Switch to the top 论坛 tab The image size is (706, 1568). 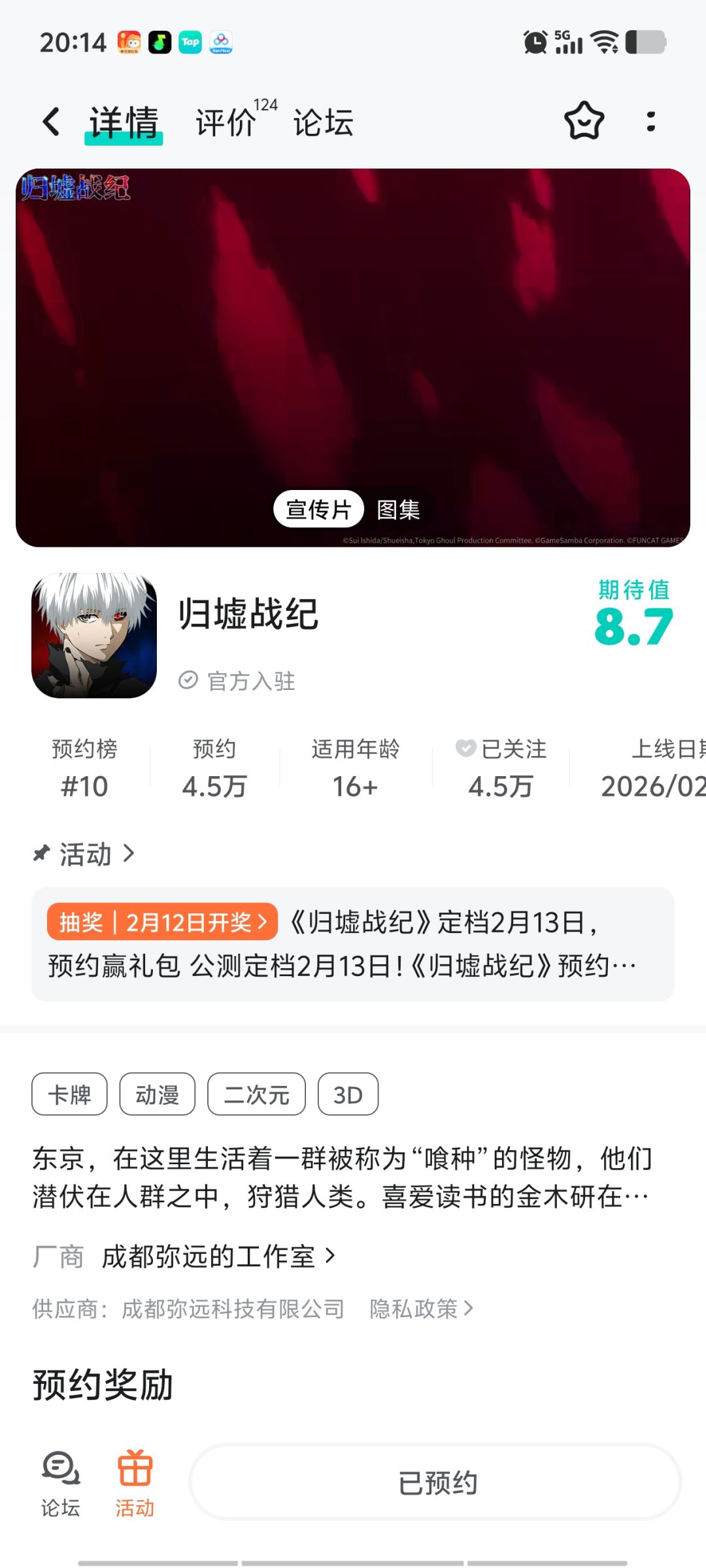[x=323, y=122]
